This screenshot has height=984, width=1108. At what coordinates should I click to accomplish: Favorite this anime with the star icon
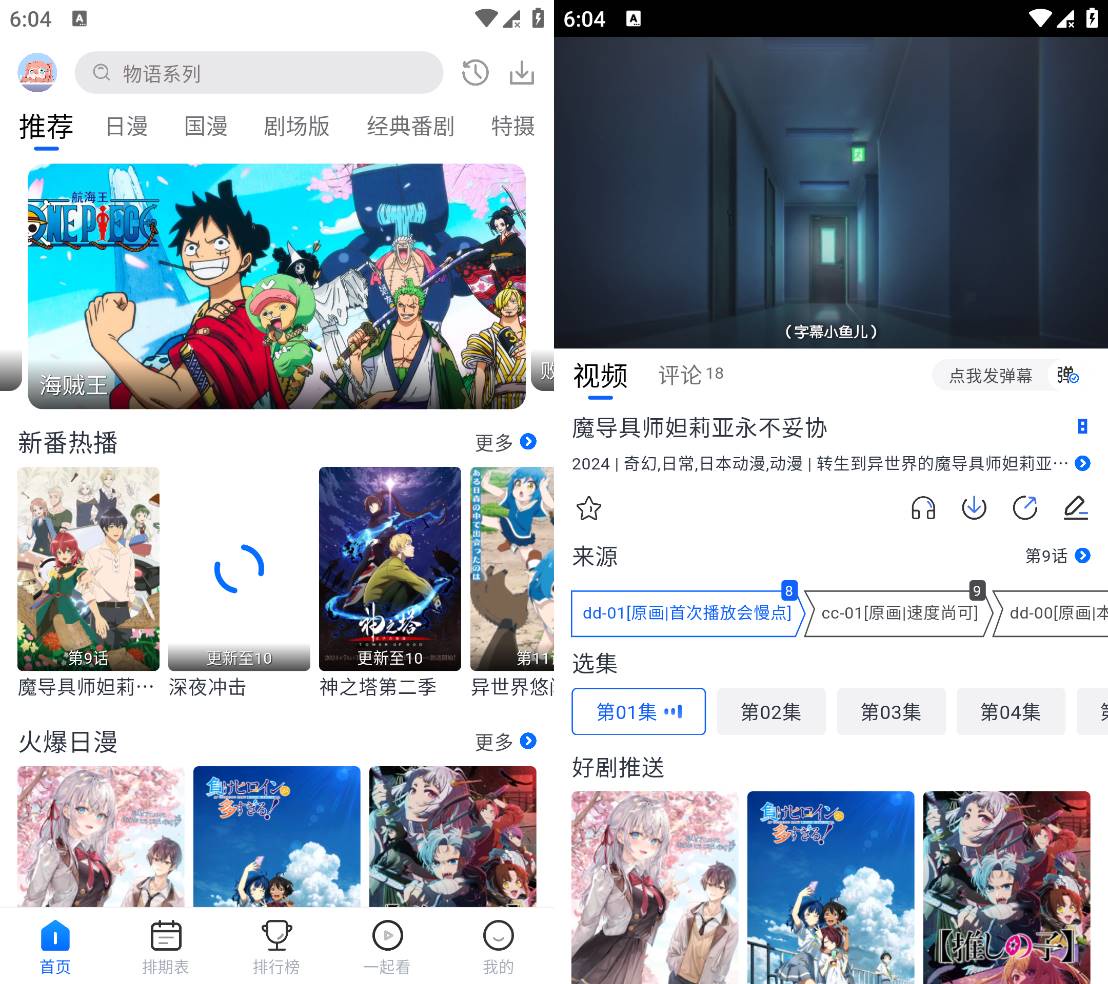tap(589, 508)
